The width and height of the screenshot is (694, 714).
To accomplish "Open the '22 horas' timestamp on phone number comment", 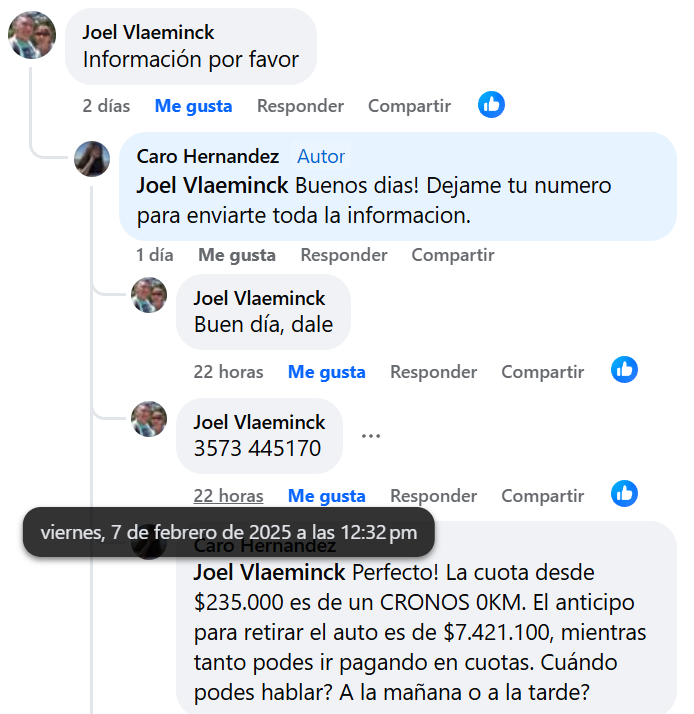I will pyautogui.click(x=228, y=496).
